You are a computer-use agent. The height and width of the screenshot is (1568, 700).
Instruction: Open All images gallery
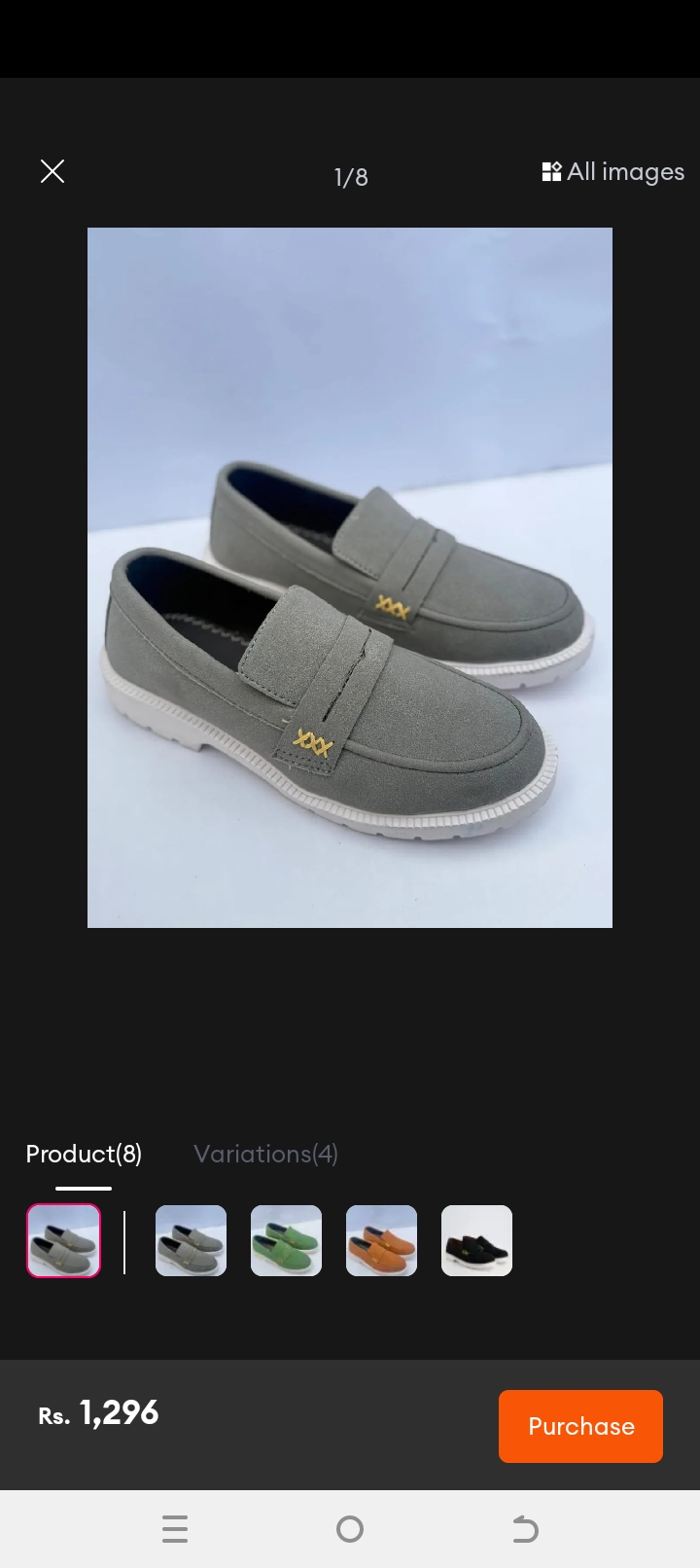(x=613, y=172)
